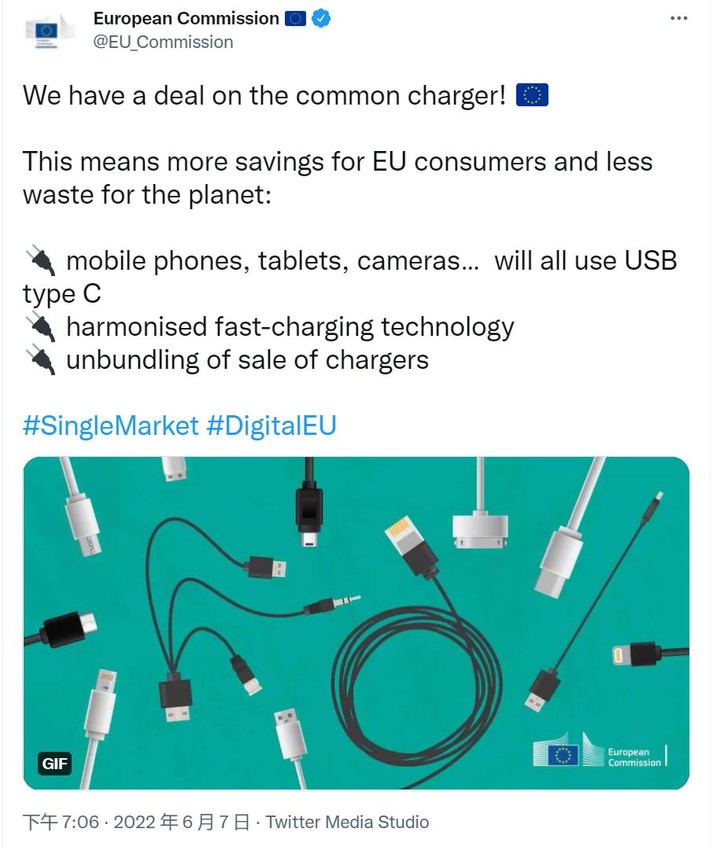Screen dimensions: 720x847
Task: Open the Twitter Media Studio source link
Action: coord(347,822)
